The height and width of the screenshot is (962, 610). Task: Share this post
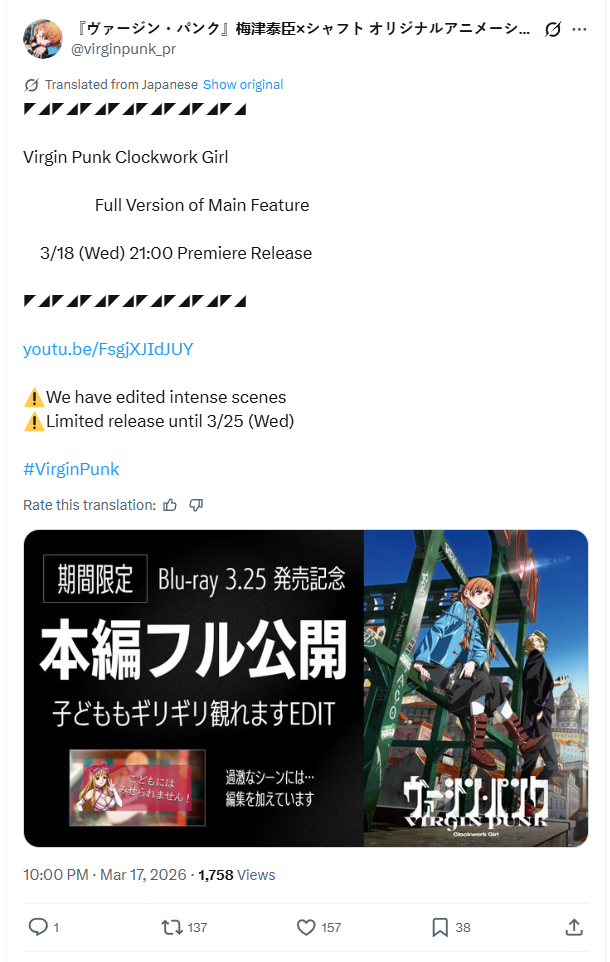574,927
